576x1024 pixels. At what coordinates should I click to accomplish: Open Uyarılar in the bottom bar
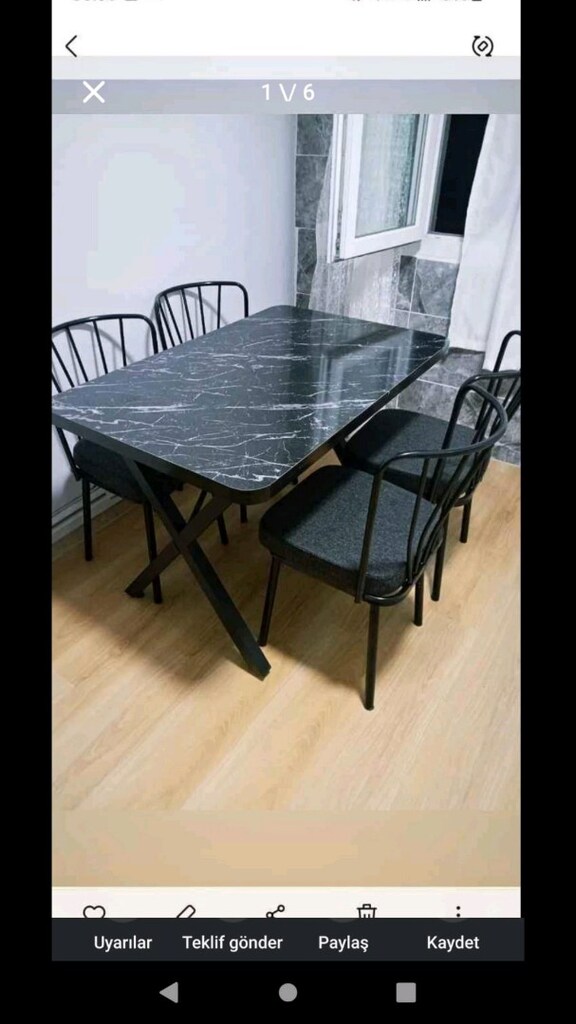click(x=123, y=942)
